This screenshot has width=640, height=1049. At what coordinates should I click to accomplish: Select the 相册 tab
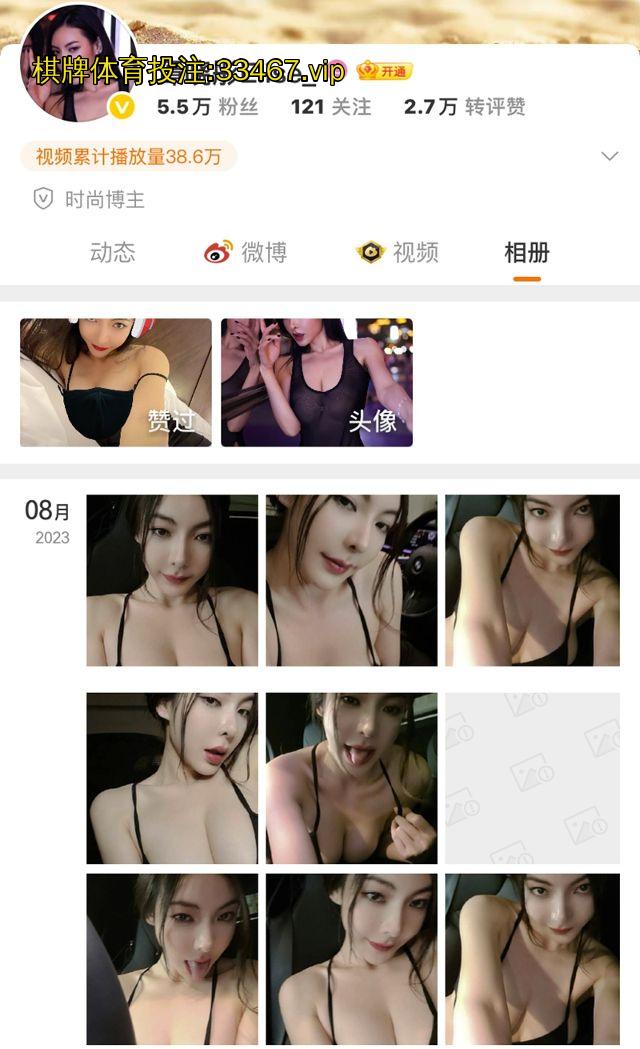(526, 253)
